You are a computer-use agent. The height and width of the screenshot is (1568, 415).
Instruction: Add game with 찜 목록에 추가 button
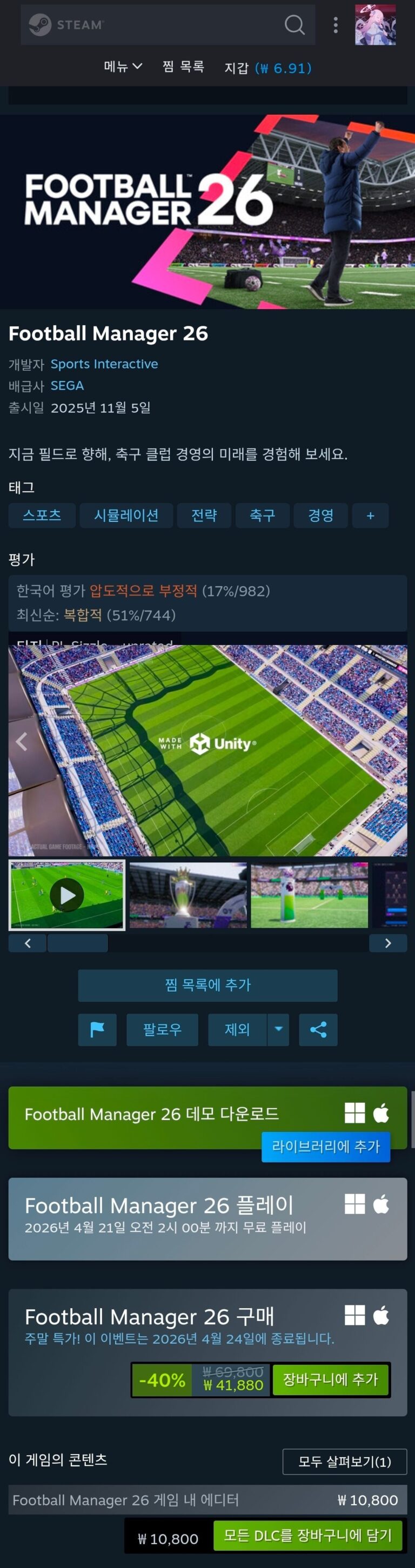207,985
